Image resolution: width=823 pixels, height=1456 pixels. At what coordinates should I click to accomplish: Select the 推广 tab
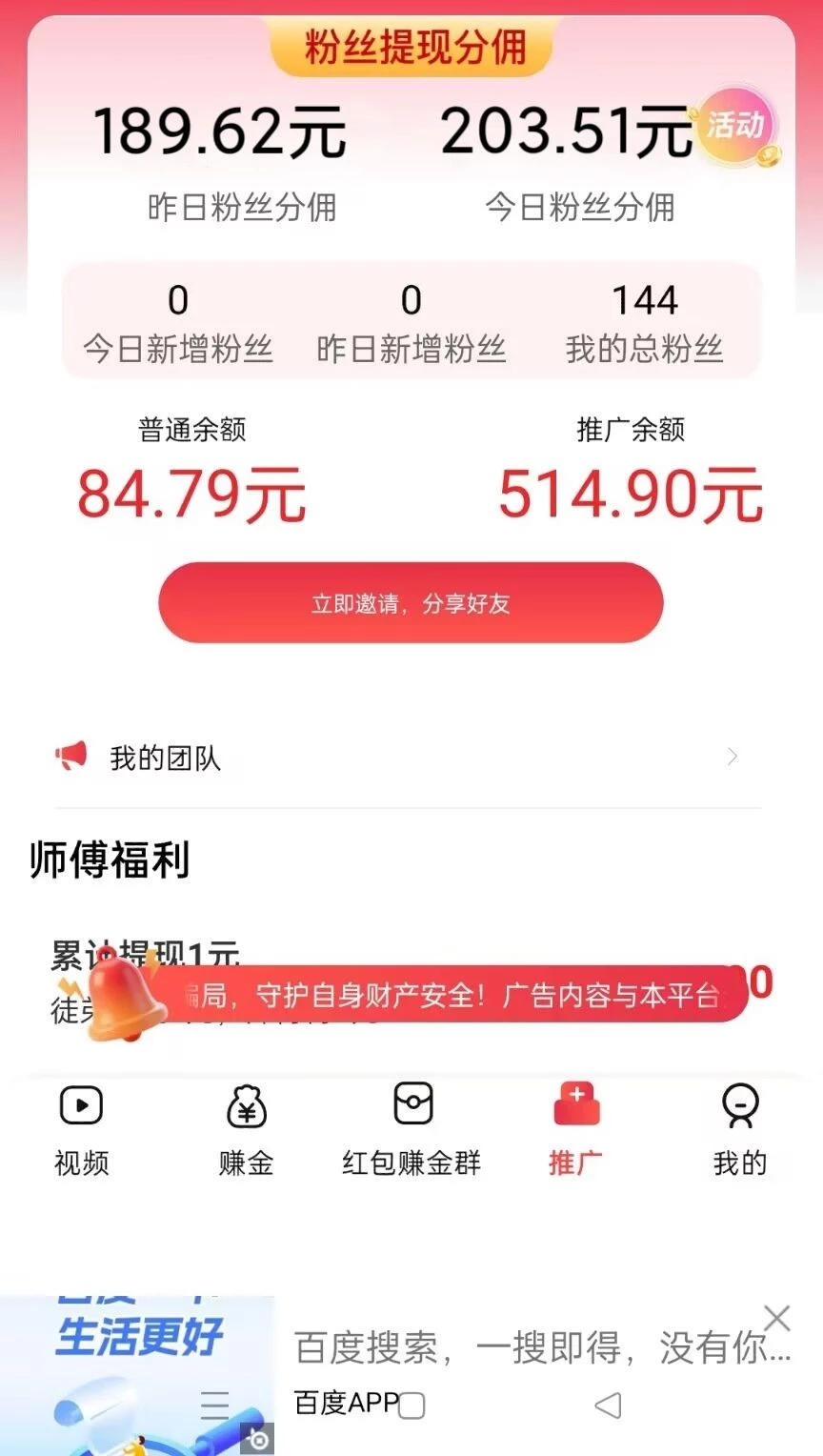coord(576,1130)
